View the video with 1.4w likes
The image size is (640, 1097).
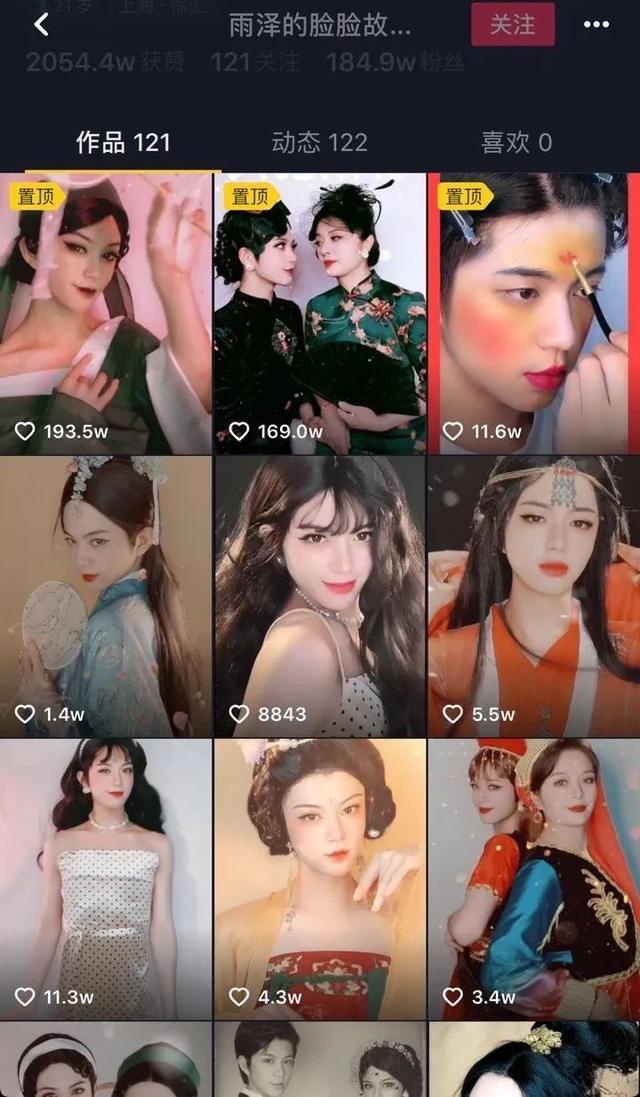click(106, 596)
